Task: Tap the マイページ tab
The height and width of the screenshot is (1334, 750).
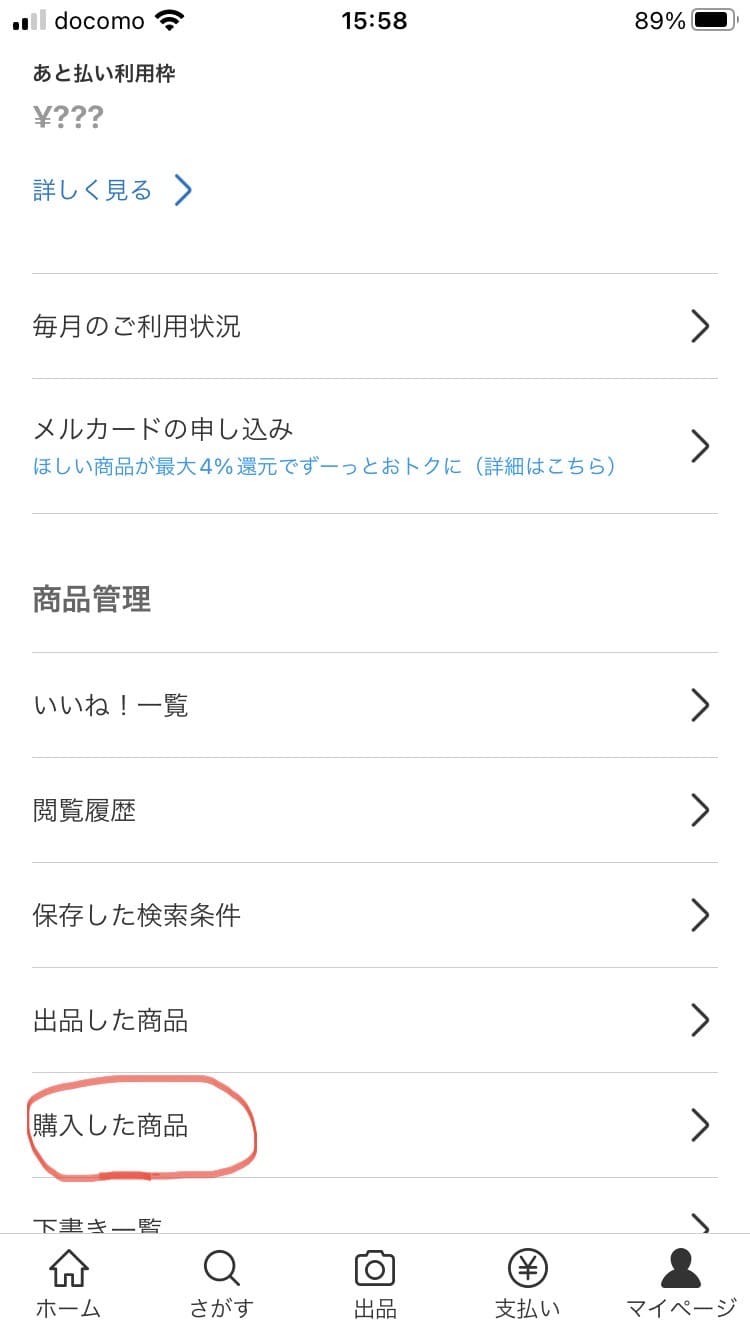Action: point(680,1285)
